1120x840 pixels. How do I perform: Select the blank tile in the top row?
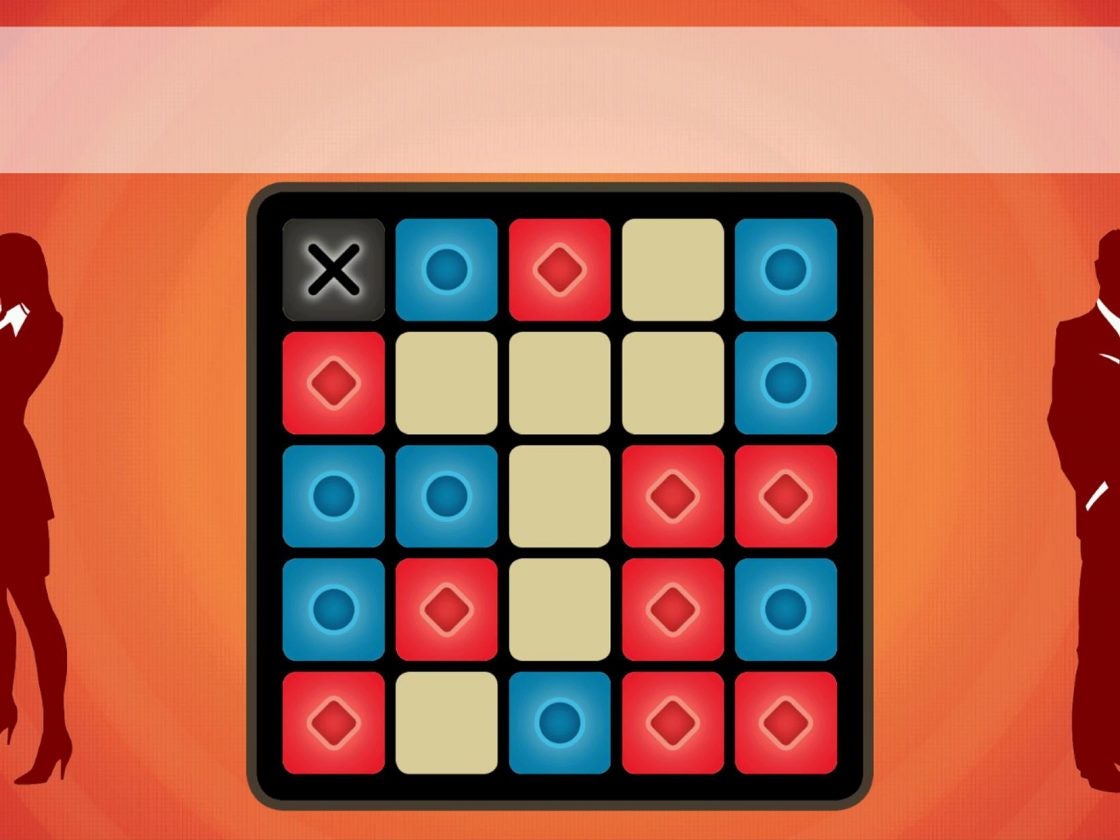tap(673, 270)
